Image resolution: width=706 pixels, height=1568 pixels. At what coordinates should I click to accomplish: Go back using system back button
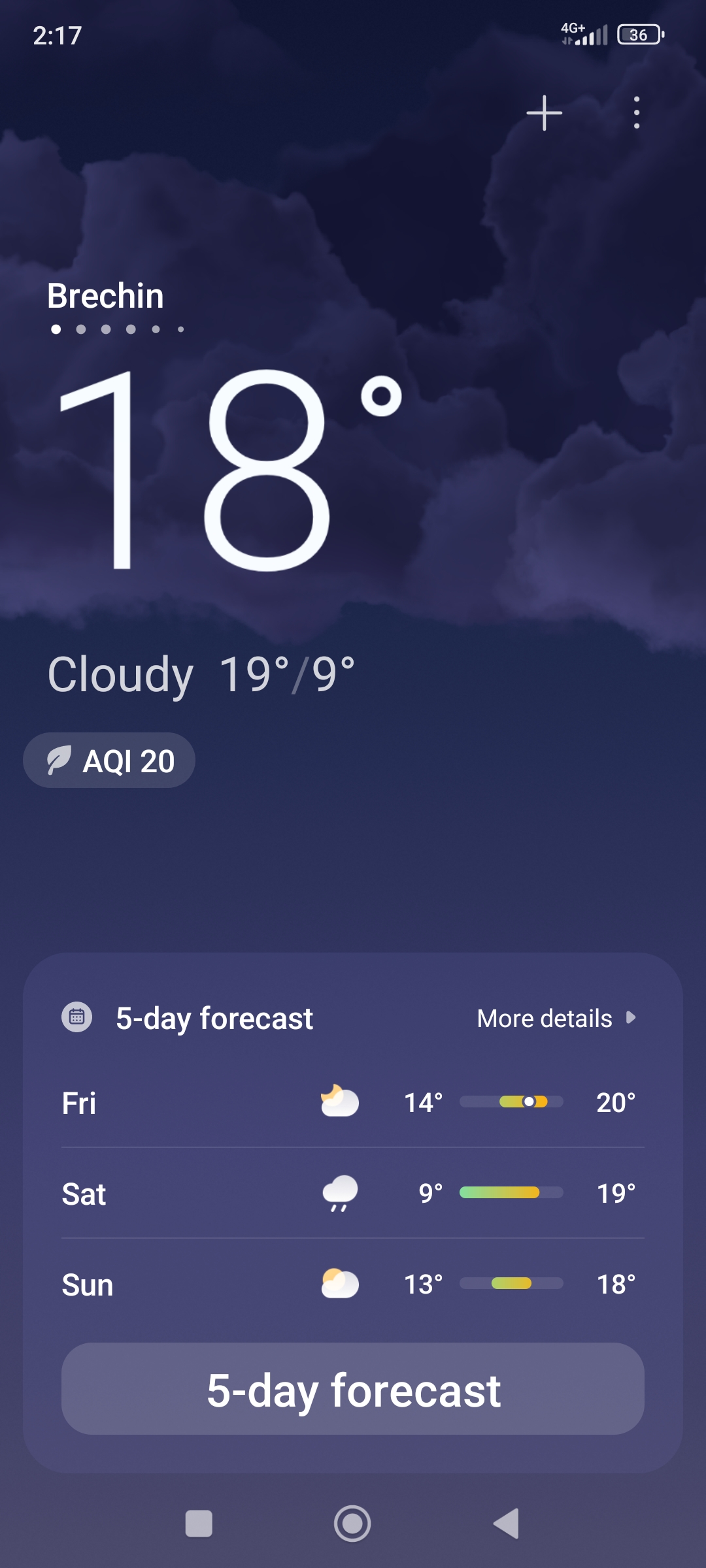pyautogui.click(x=507, y=1524)
